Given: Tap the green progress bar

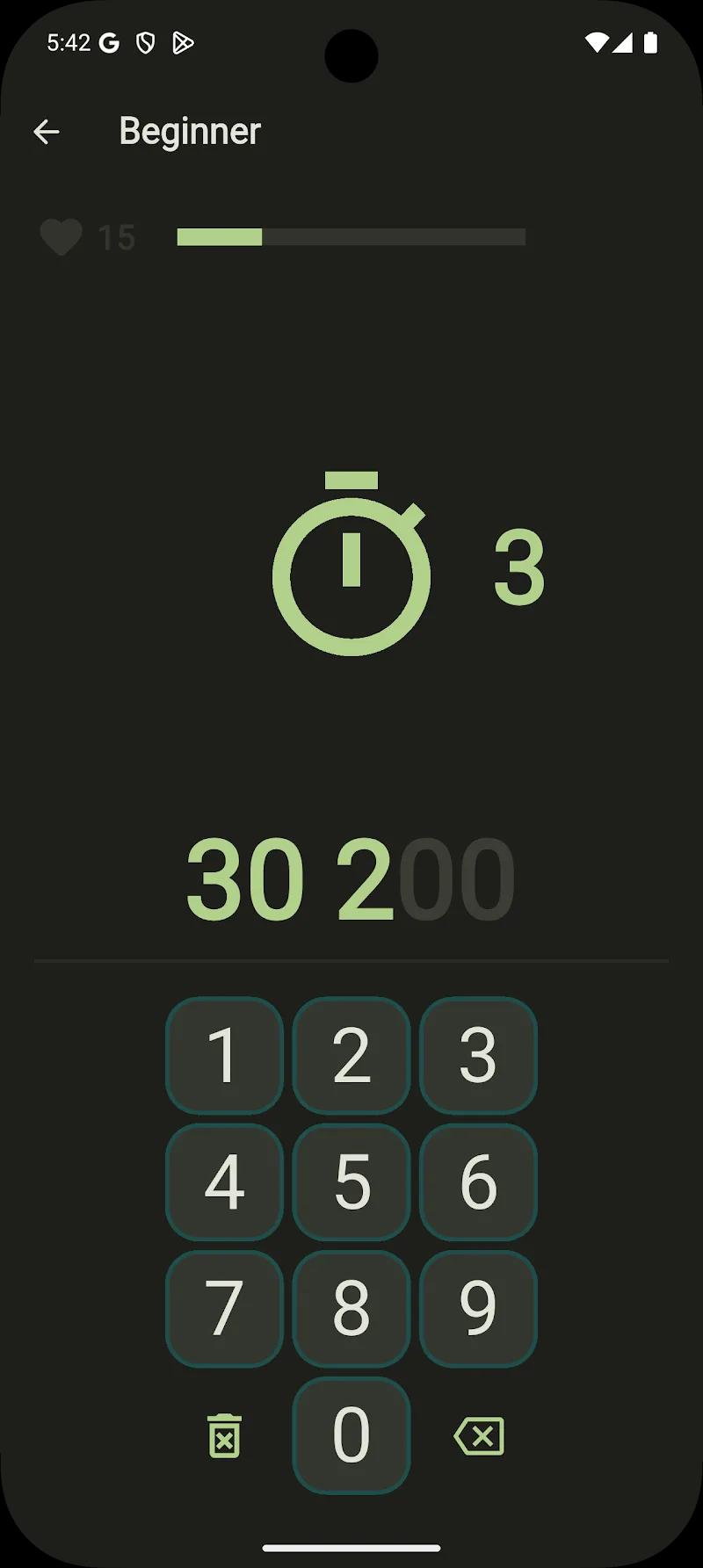Looking at the screenshot, I should point(220,237).
